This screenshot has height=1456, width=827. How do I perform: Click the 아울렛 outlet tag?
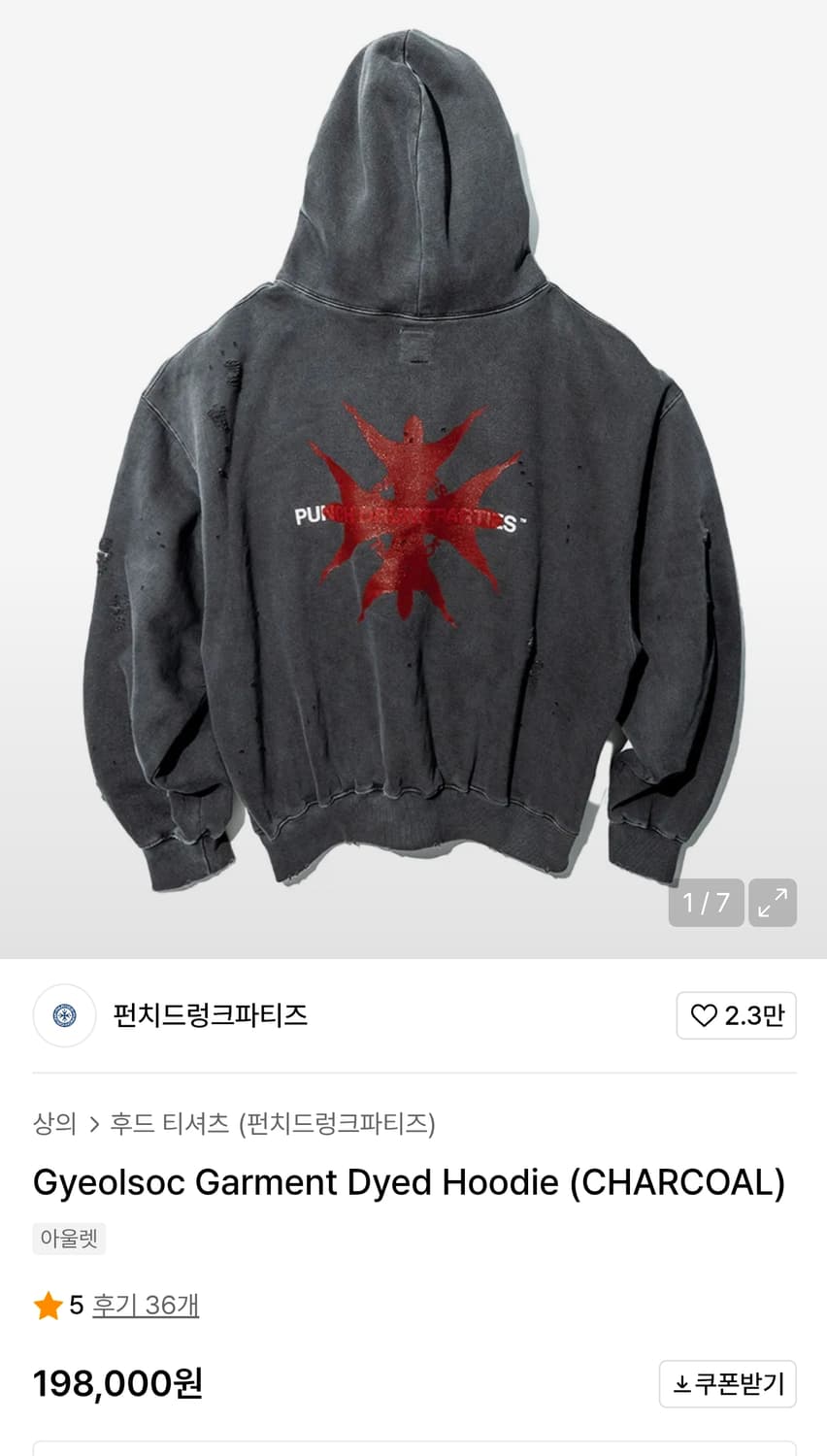[68, 1238]
